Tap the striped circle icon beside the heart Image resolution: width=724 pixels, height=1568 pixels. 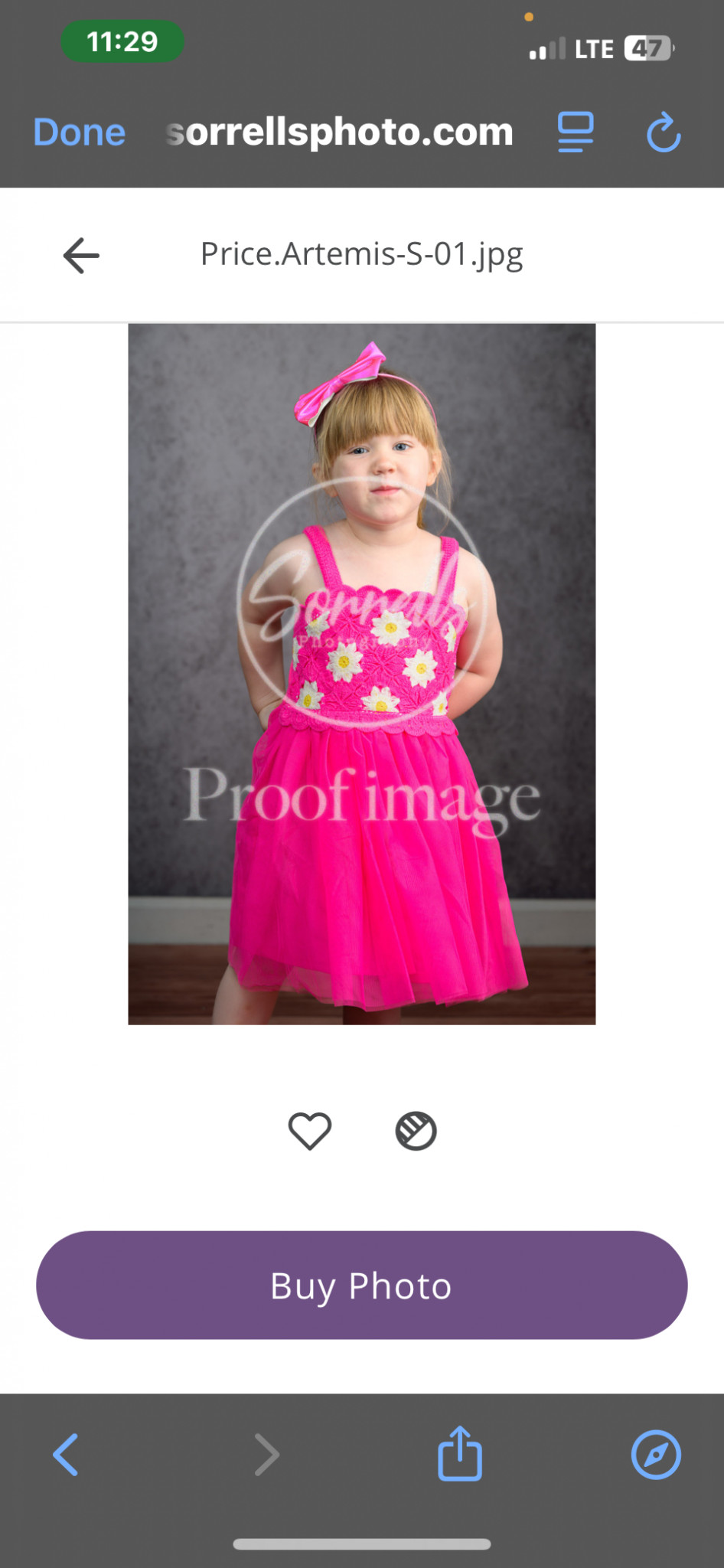click(x=416, y=1131)
